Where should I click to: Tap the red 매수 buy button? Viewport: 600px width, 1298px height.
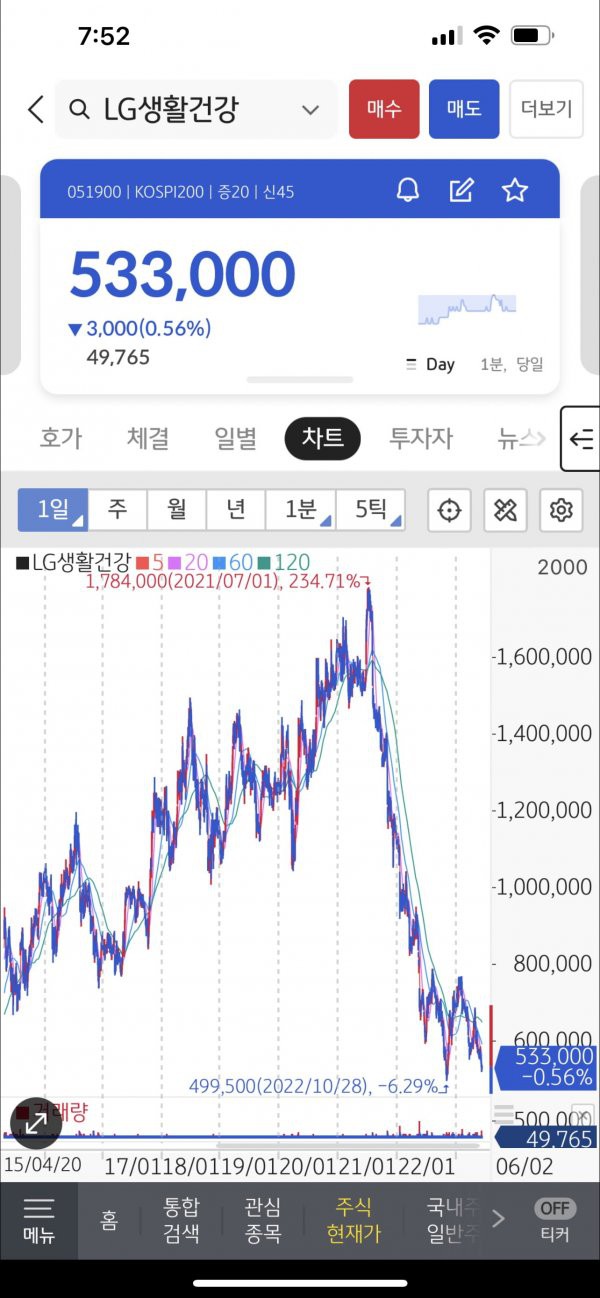(x=384, y=109)
